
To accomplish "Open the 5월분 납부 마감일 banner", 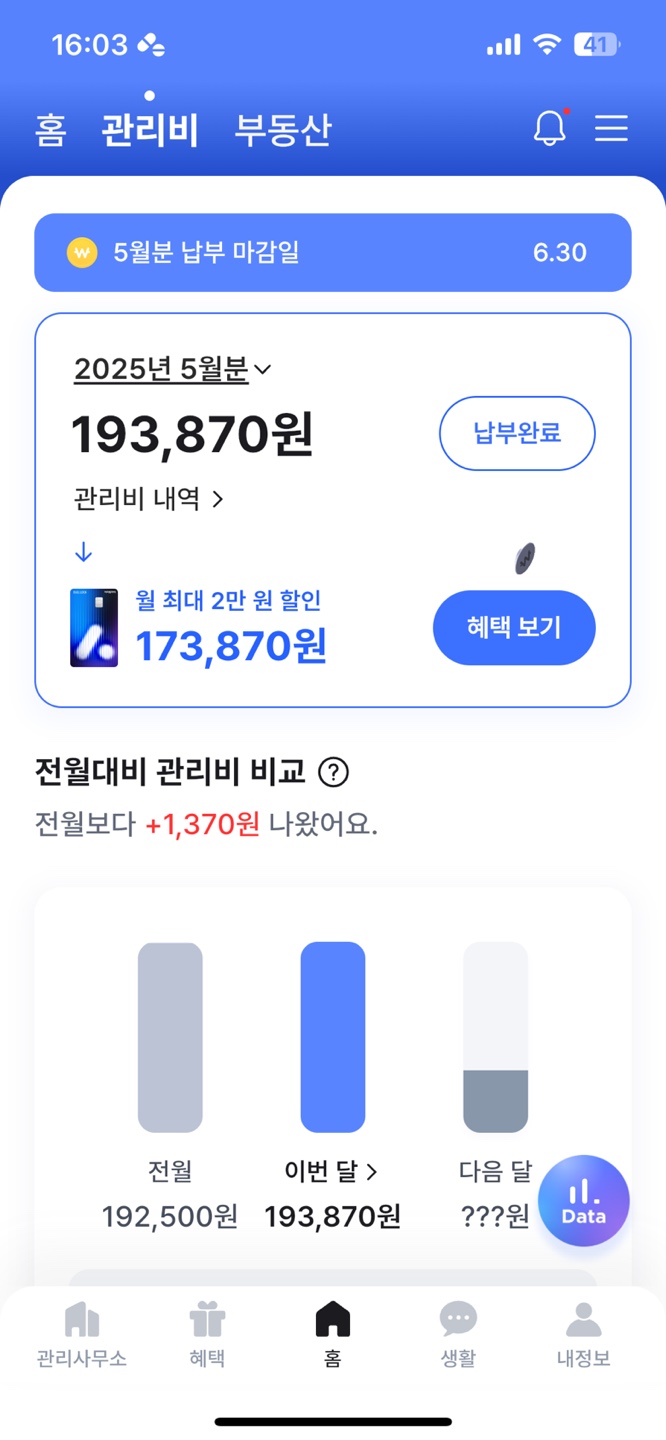I will coord(333,252).
